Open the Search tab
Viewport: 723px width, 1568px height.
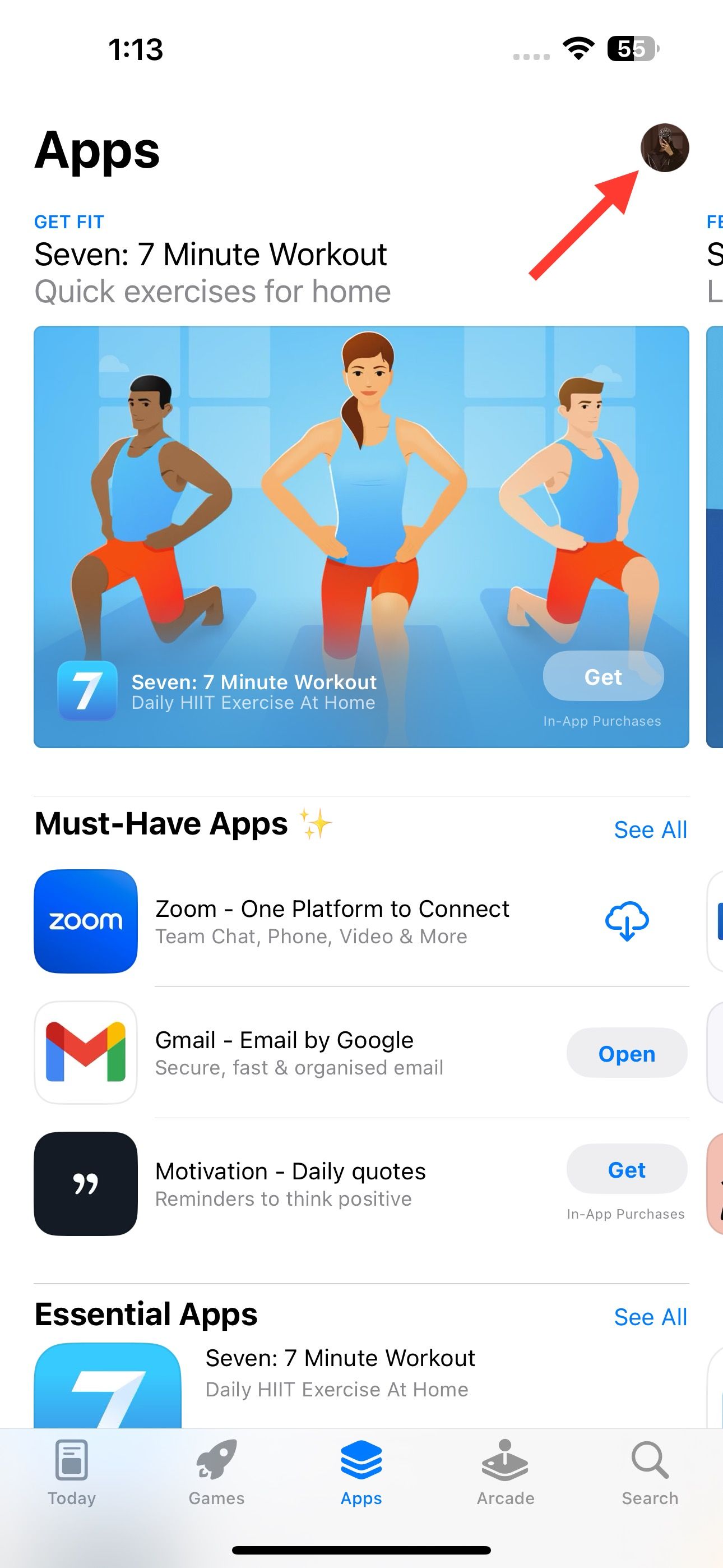650,1473
